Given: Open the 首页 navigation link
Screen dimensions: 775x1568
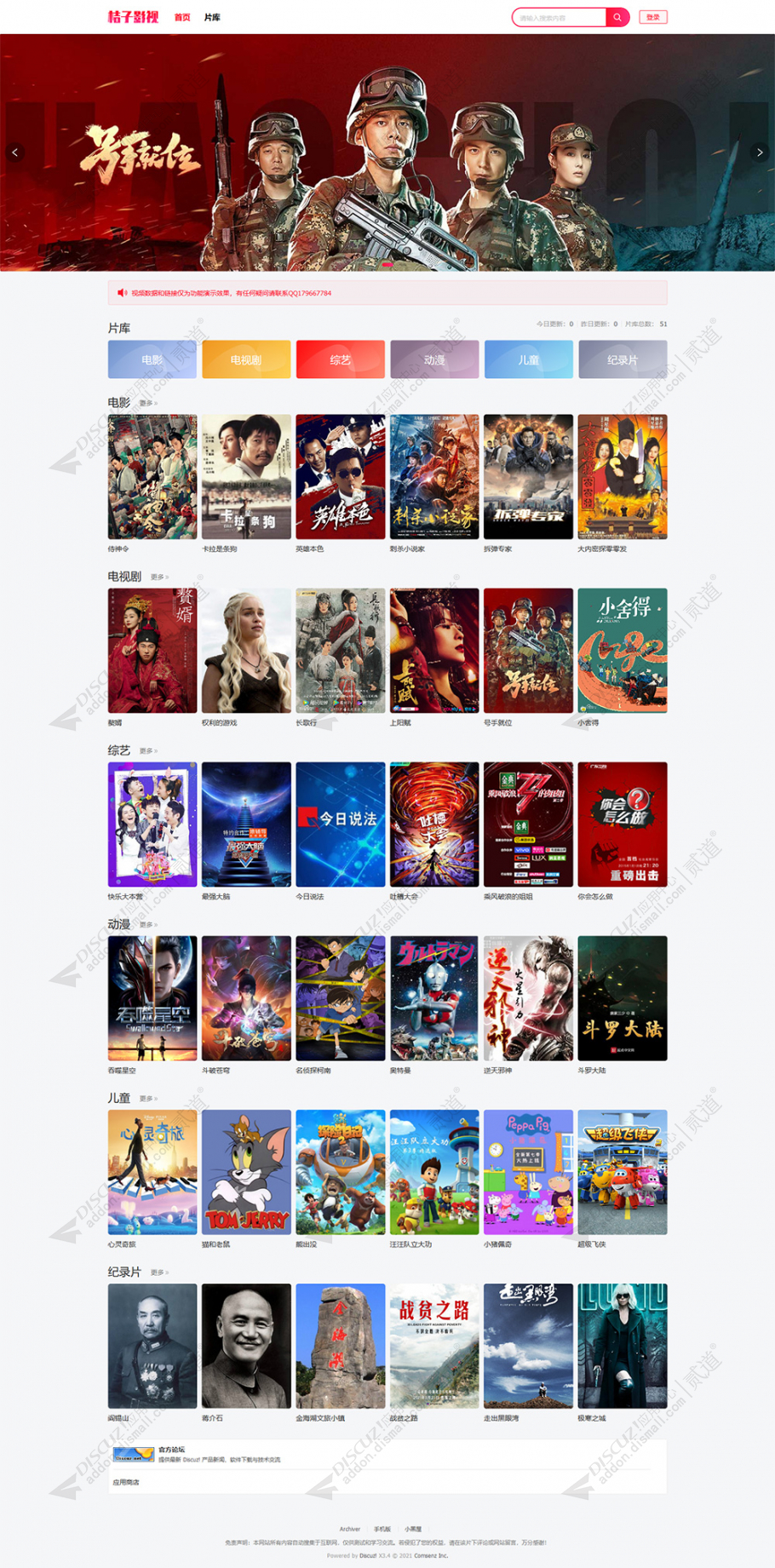Looking at the screenshot, I should 182,17.
